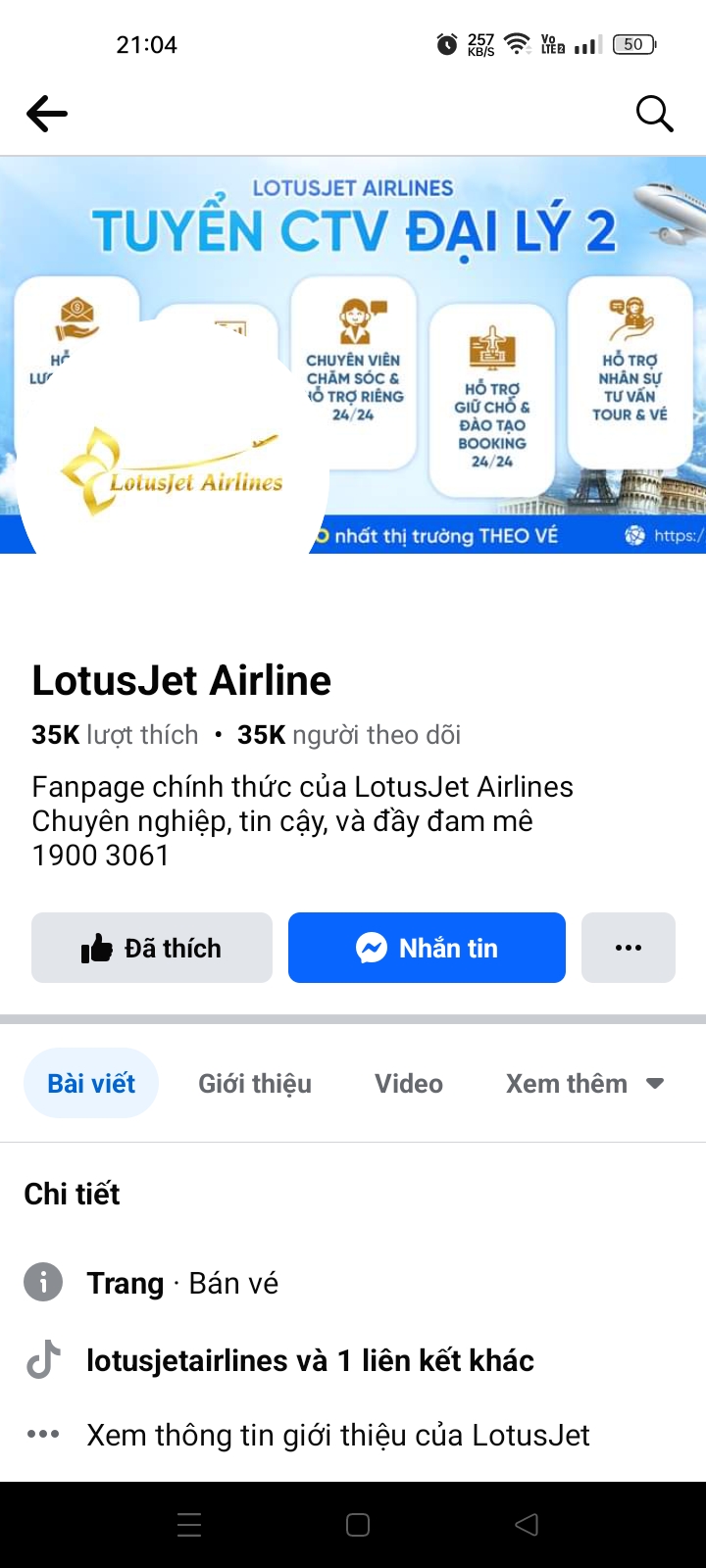Open the lotusjetairlines TikTok link
The image size is (706, 1568).
click(310, 1360)
